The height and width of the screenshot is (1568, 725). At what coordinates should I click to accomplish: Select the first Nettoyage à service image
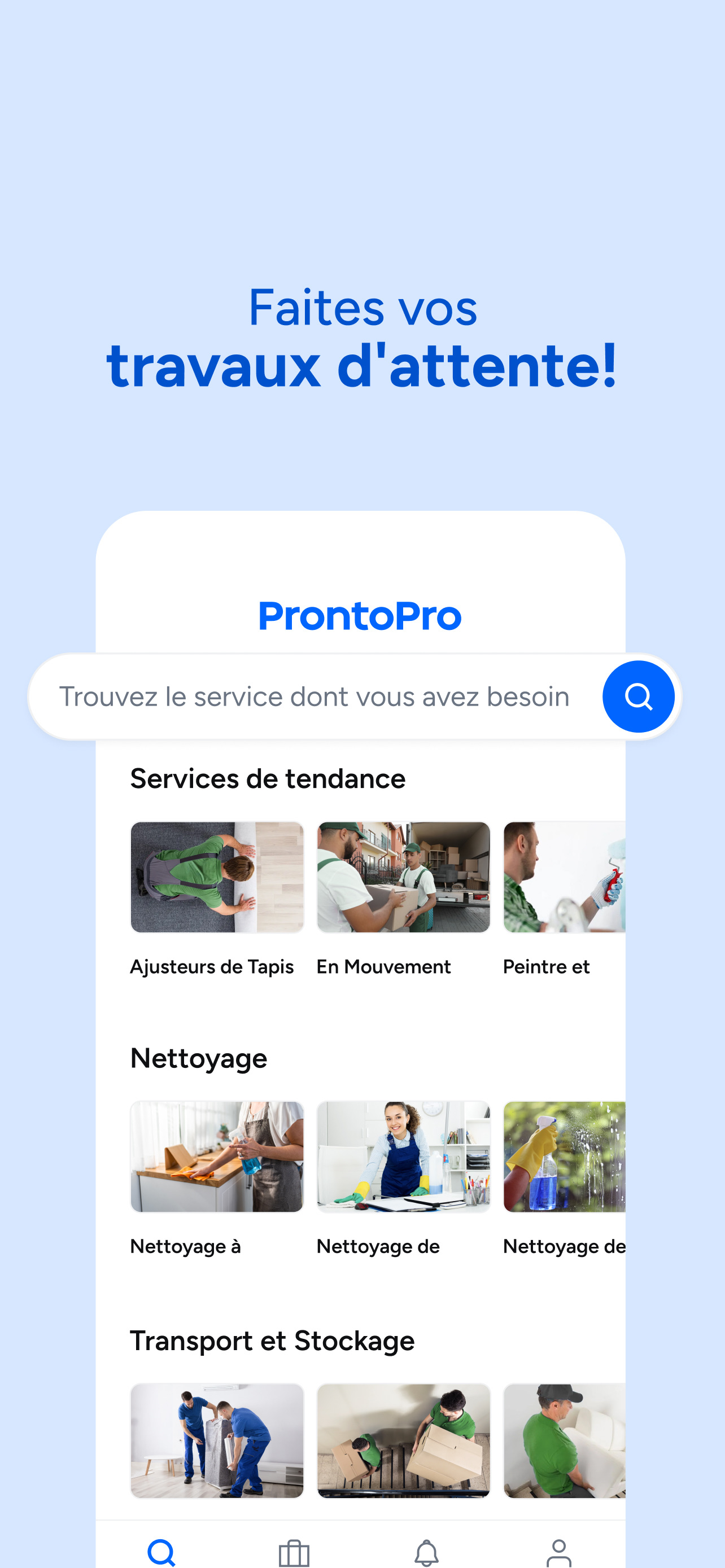(216, 1157)
